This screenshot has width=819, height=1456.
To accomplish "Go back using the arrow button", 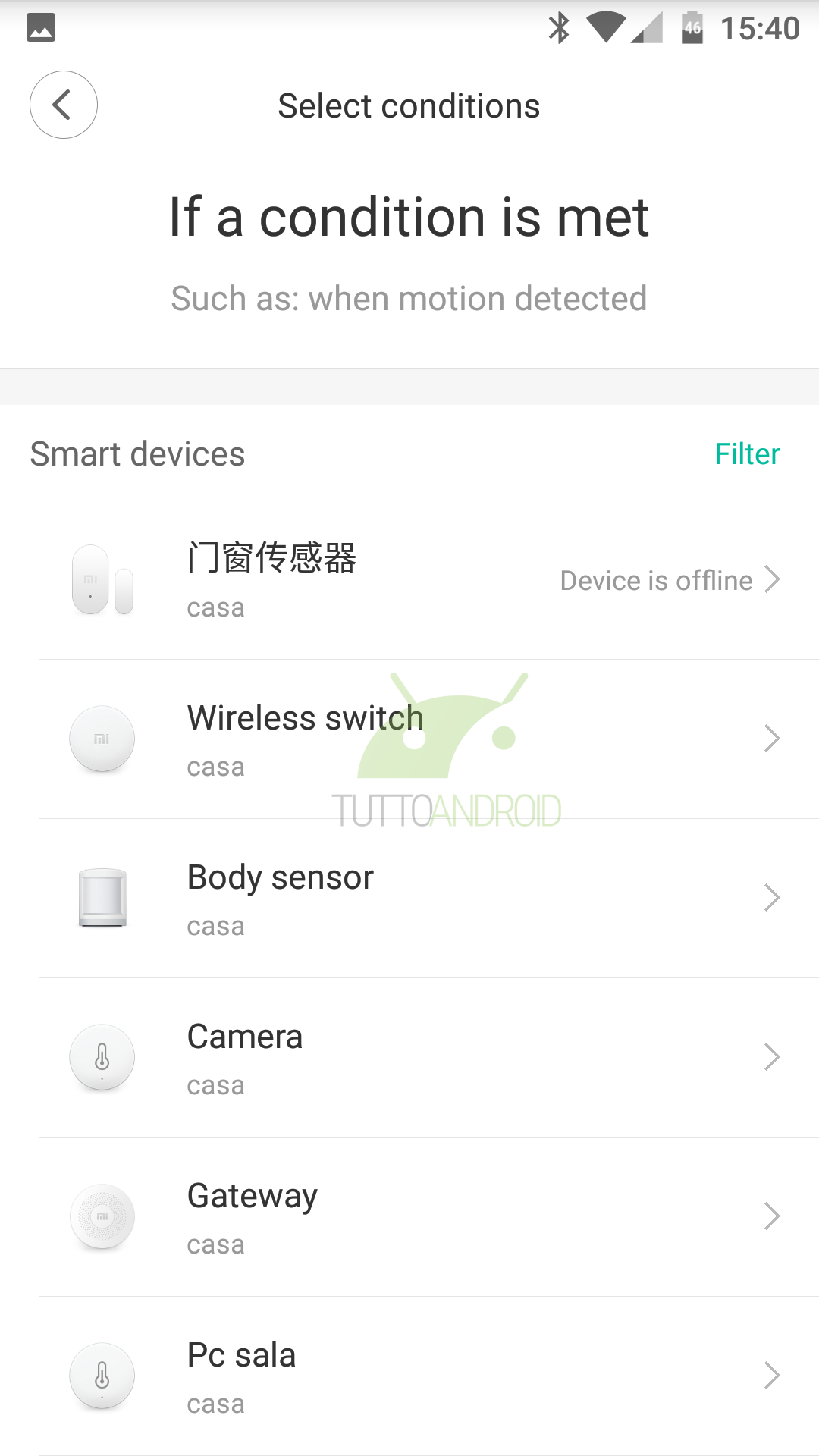I will click(64, 105).
